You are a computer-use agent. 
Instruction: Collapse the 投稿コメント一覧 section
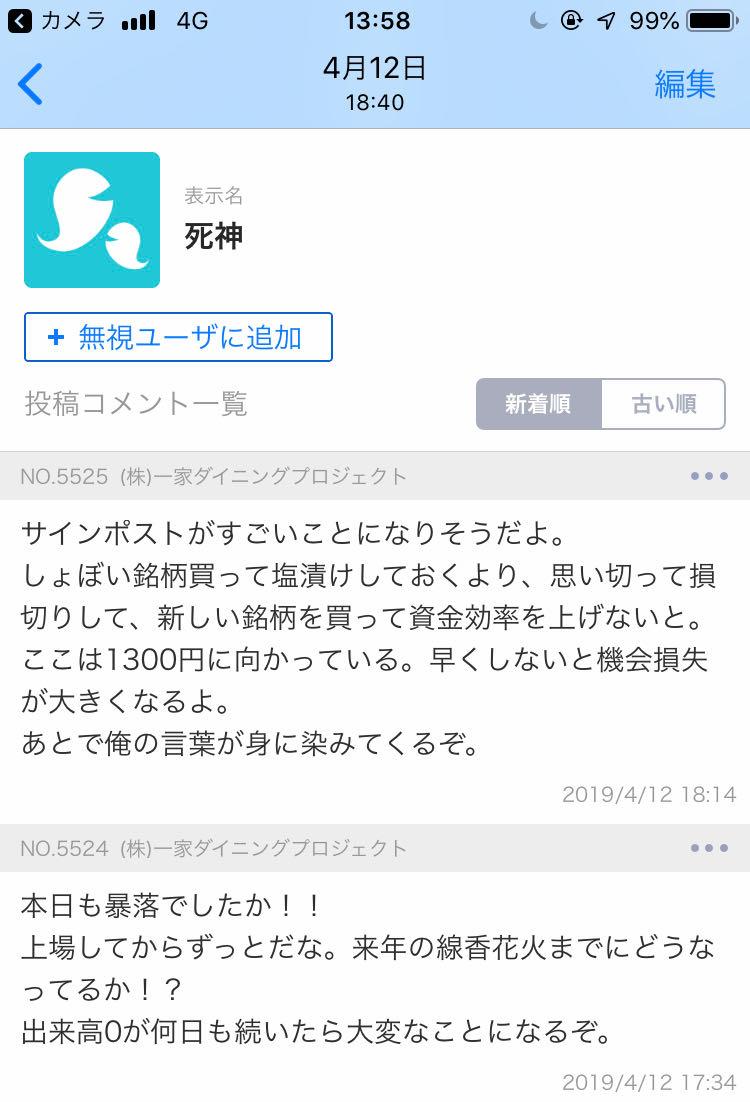coord(135,404)
